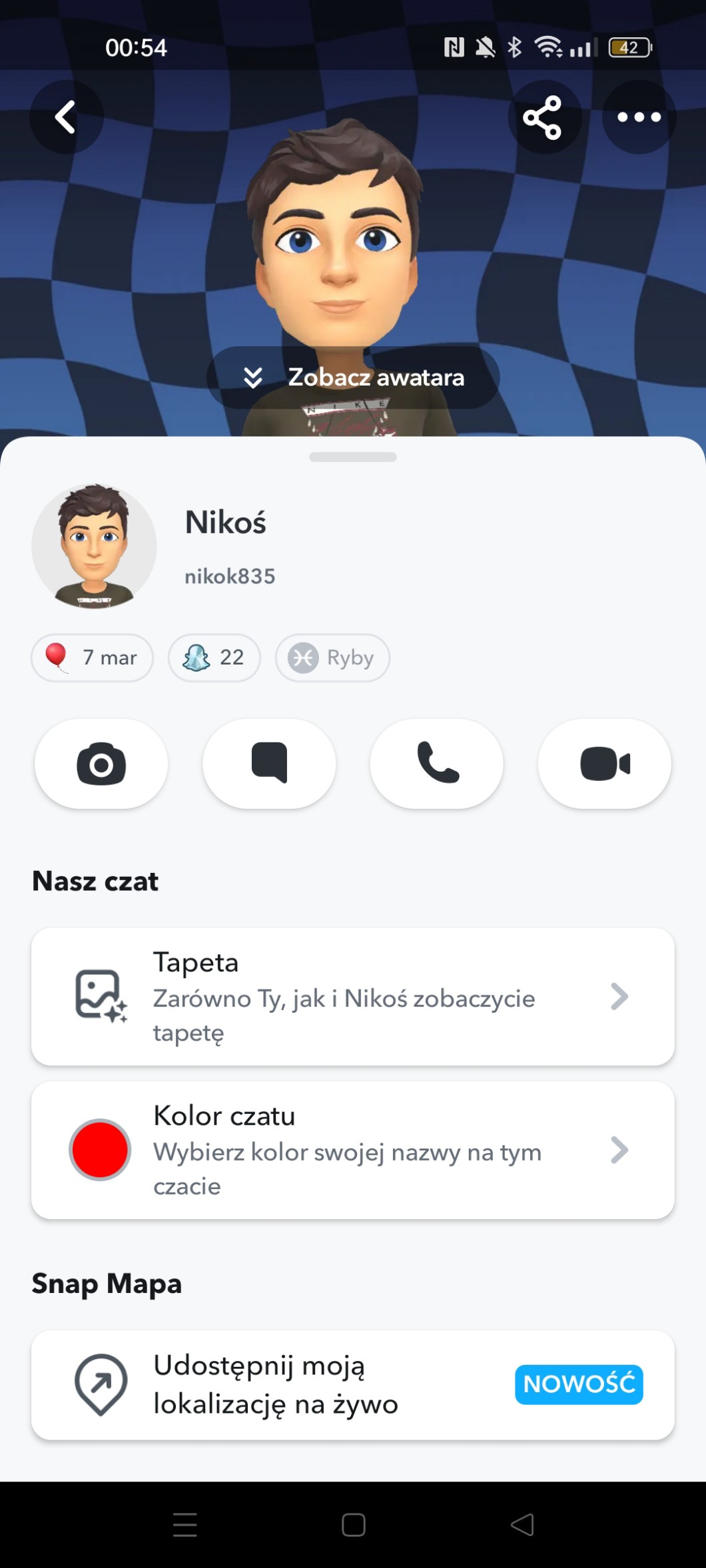This screenshot has height=1568, width=706.
Task: Select Udostępnij moją lokalizację na żywo
Action: click(353, 1385)
